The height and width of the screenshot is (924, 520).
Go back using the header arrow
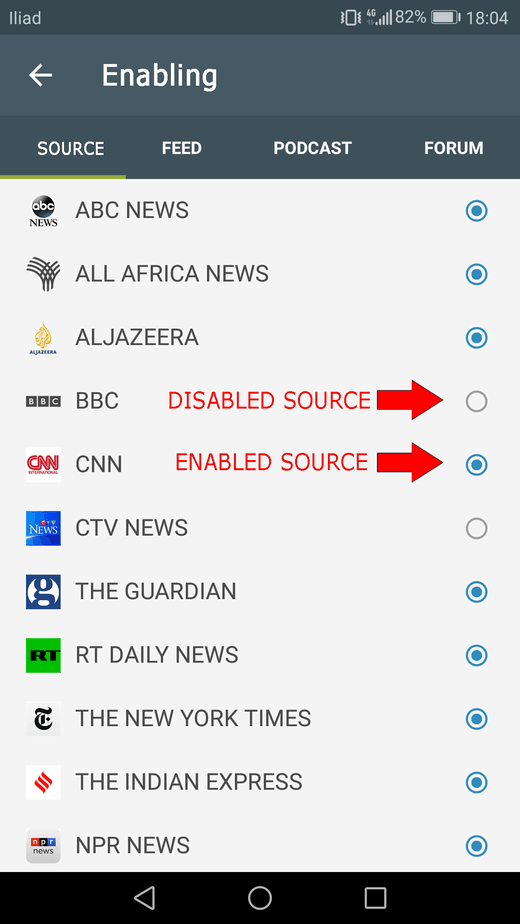pyautogui.click(x=41, y=75)
